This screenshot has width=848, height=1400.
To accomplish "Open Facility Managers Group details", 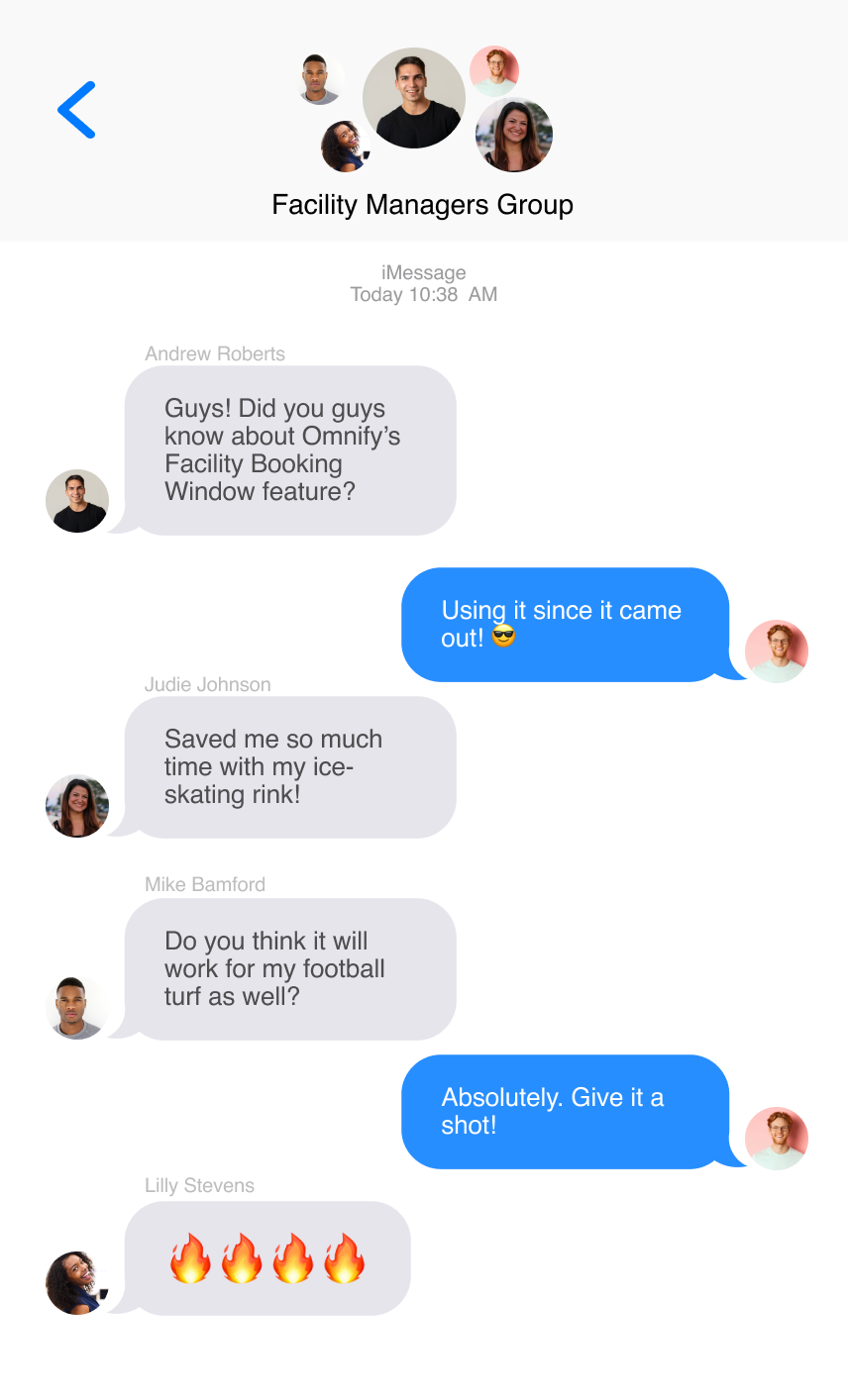I will [422, 205].
